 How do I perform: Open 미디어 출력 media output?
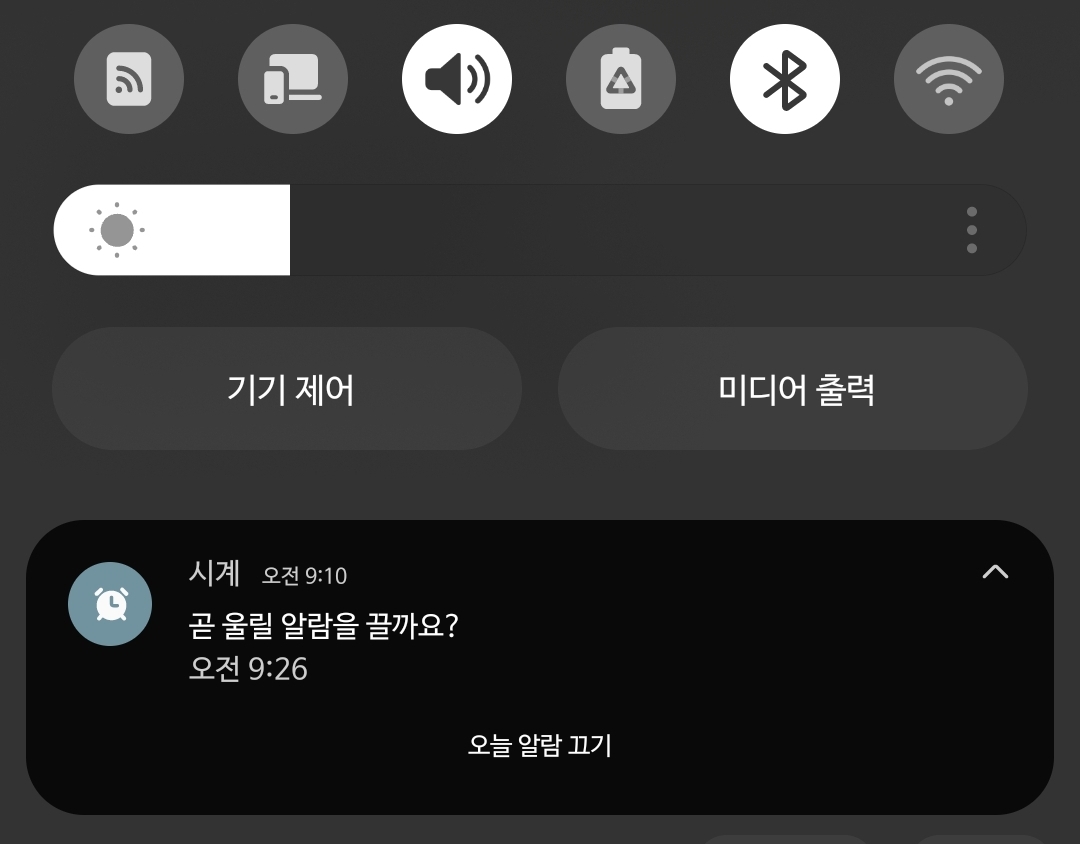pyautogui.click(x=793, y=389)
